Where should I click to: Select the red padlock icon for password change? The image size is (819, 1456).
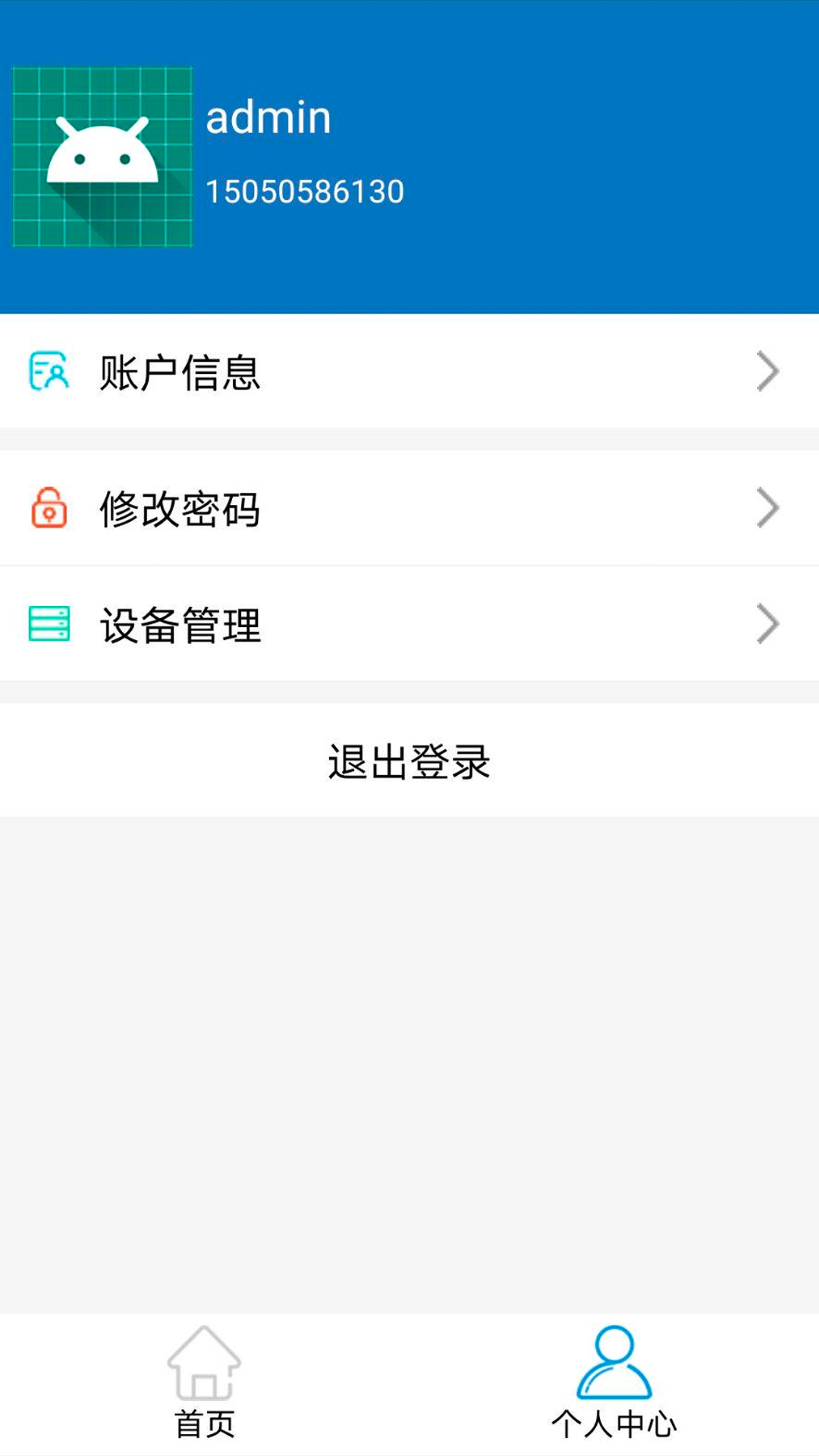pos(48,510)
